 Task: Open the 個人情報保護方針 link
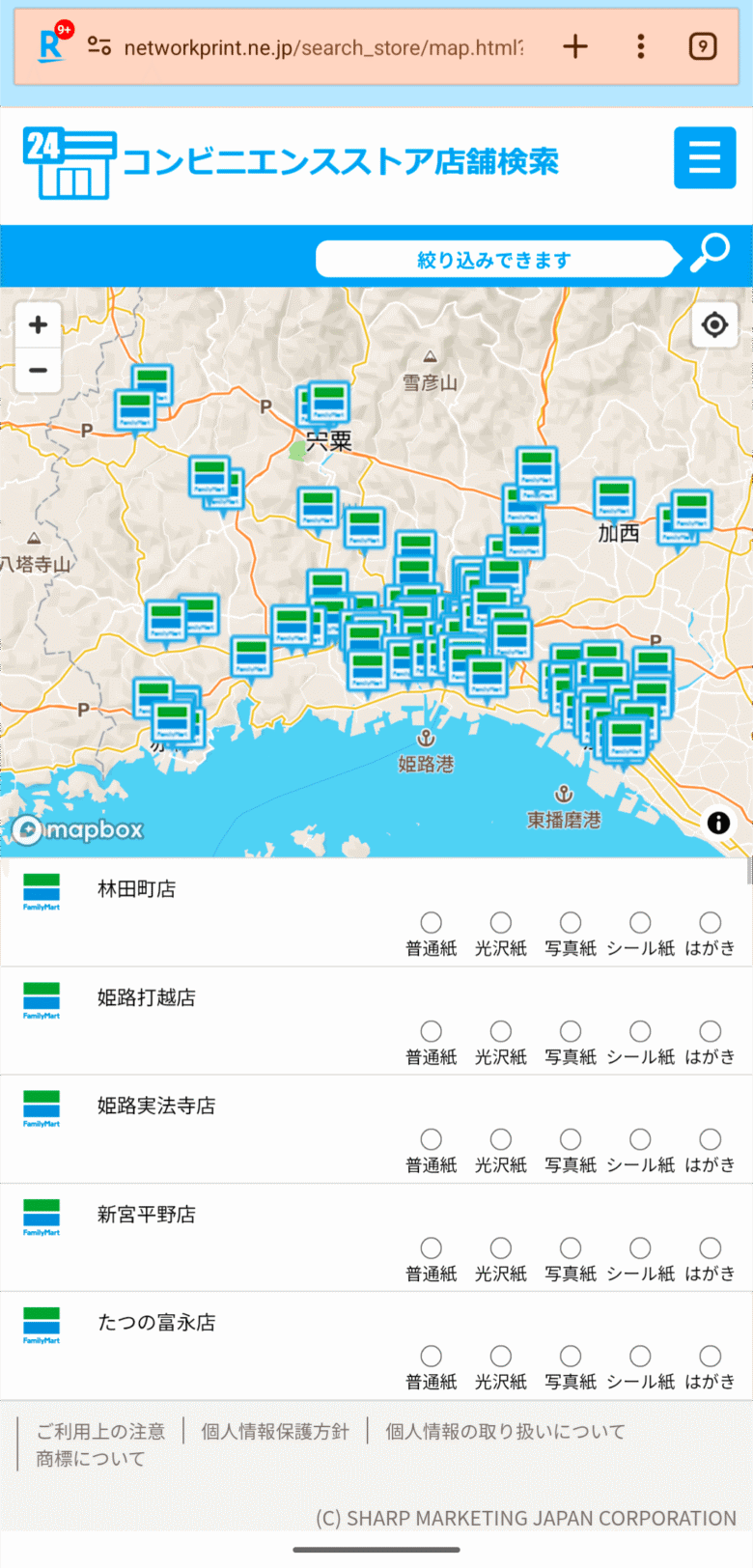(275, 1431)
